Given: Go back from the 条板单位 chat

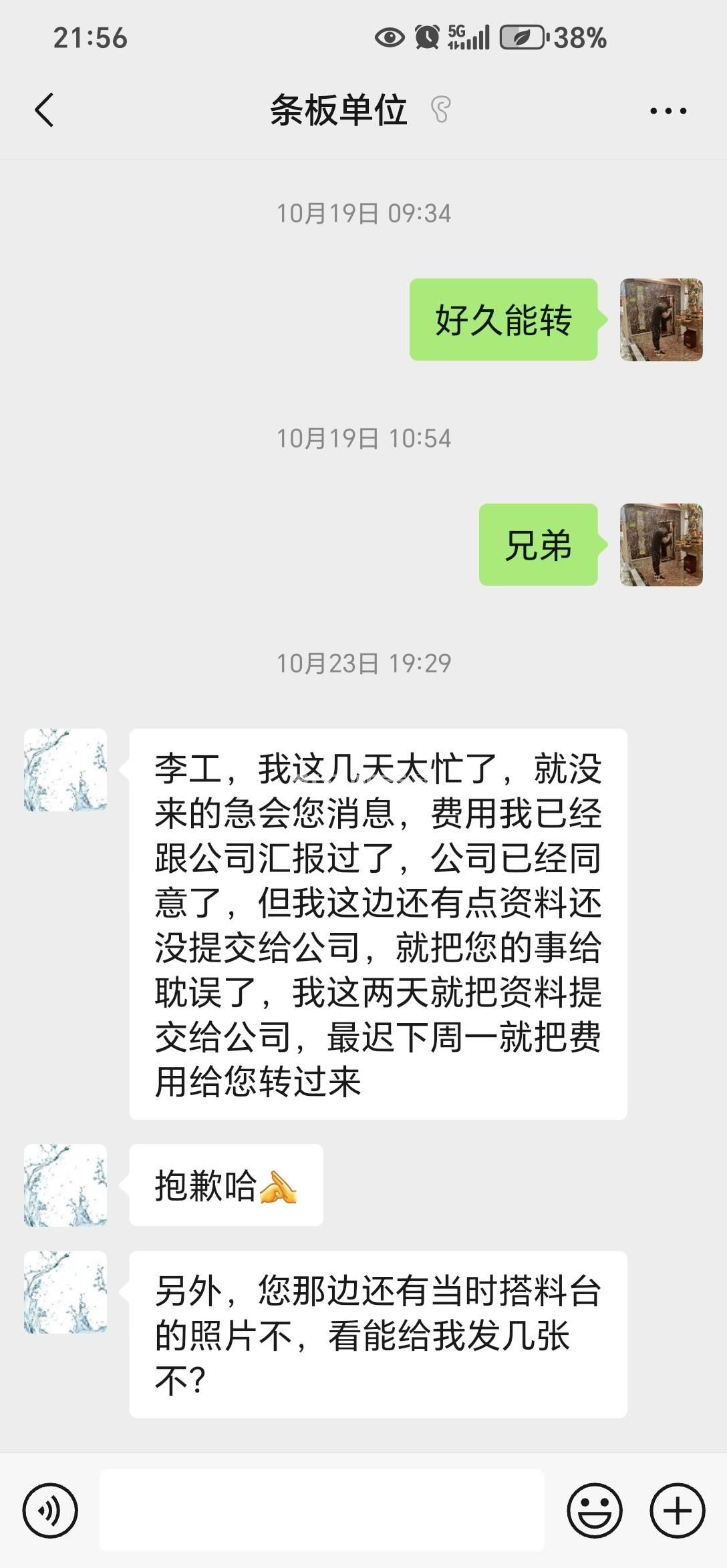Looking at the screenshot, I should pyautogui.click(x=44, y=110).
